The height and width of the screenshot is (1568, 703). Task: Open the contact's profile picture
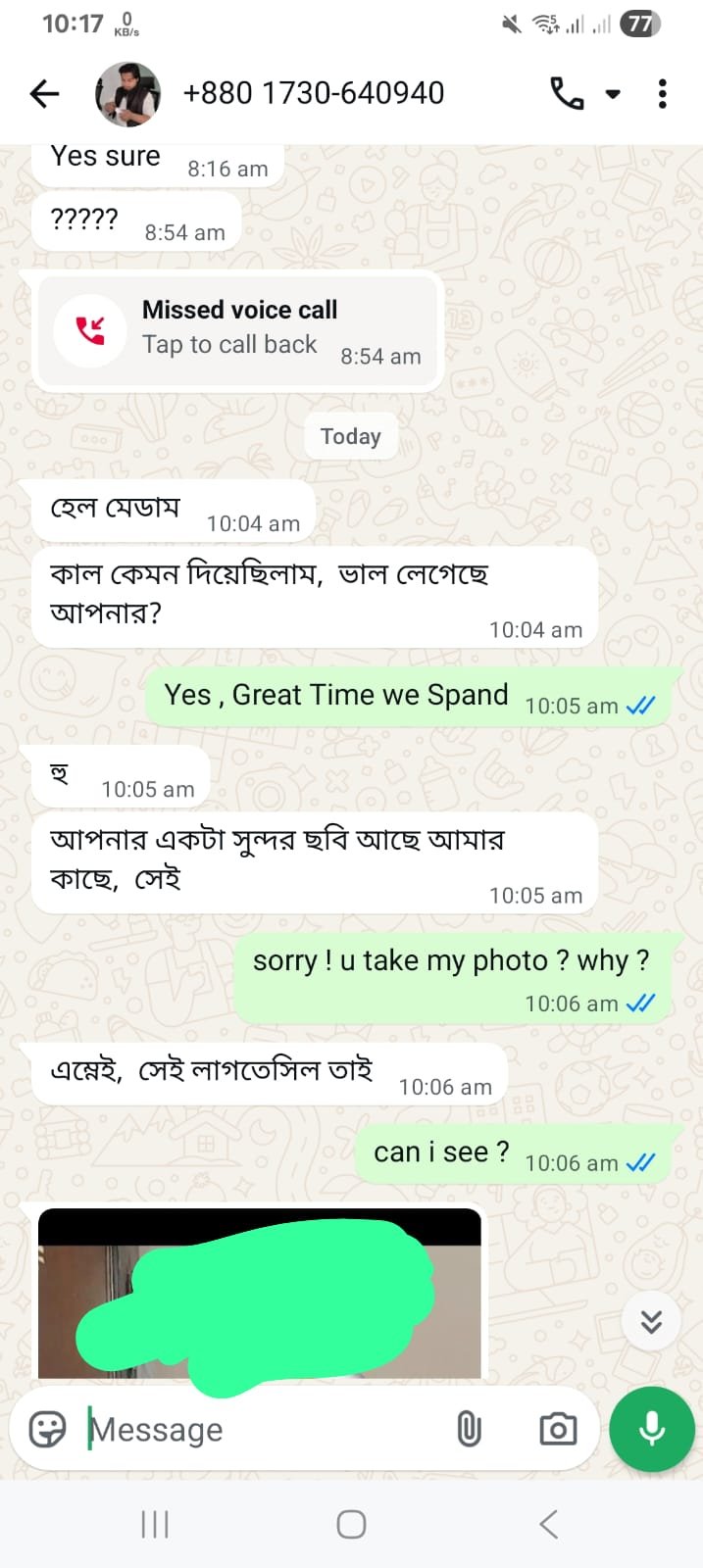tap(127, 94)
